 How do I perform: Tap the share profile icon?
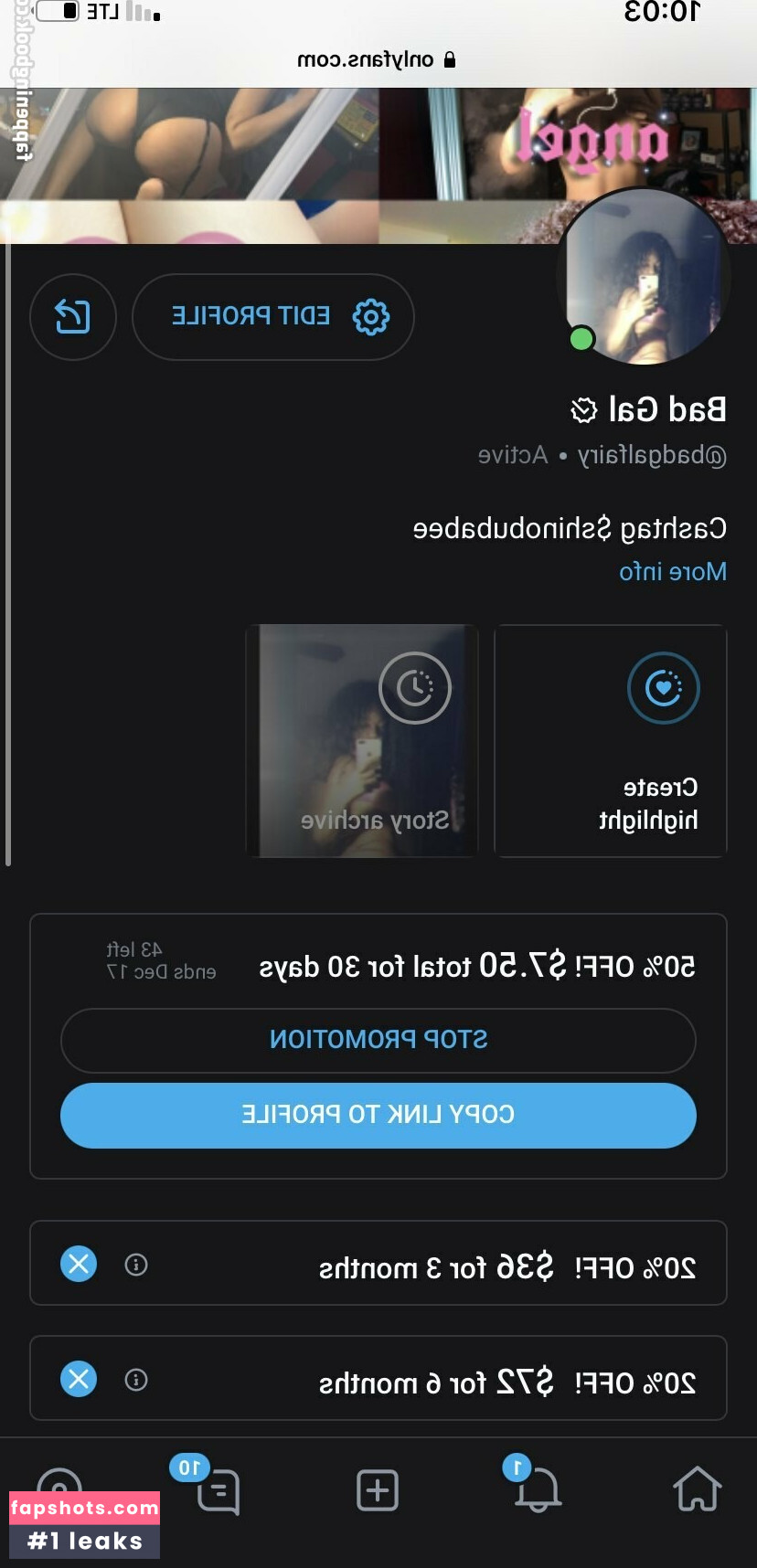73,317
